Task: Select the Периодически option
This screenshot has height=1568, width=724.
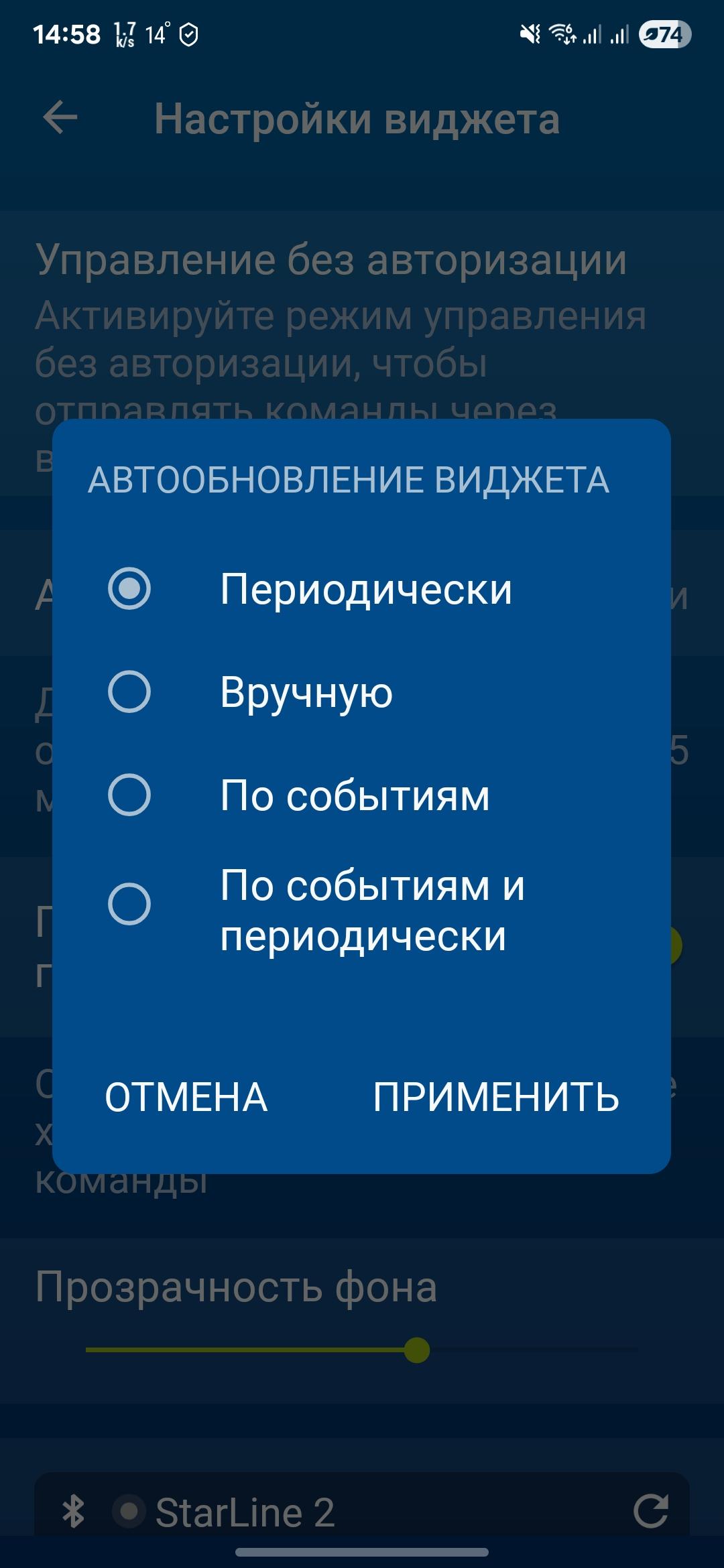Action: [129, 589]
